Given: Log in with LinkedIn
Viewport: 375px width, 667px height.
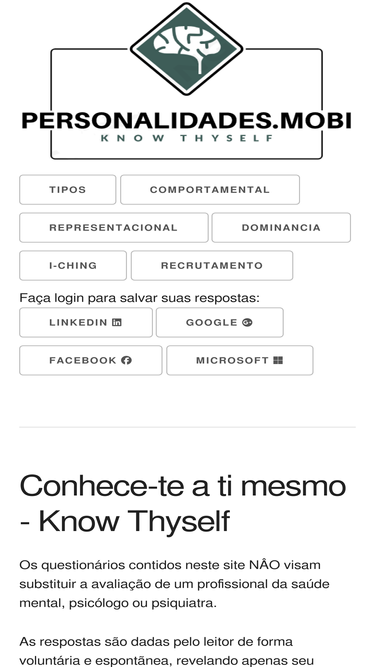Looking at the screenshot, I should tap(86, 322).
